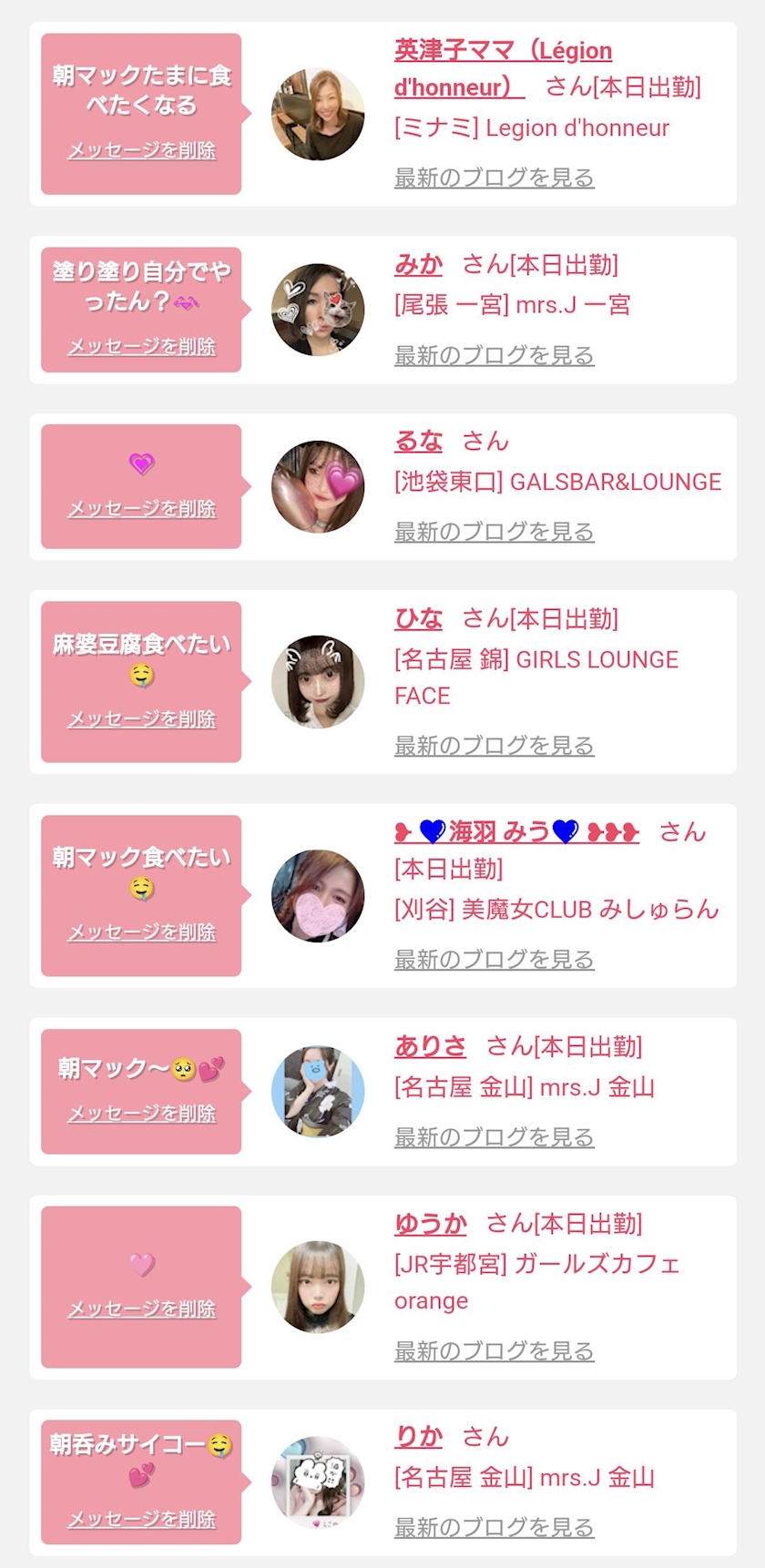Open ありさ's profile name link
This screenshot has width=765, height=1568.
pos(430,1046)
